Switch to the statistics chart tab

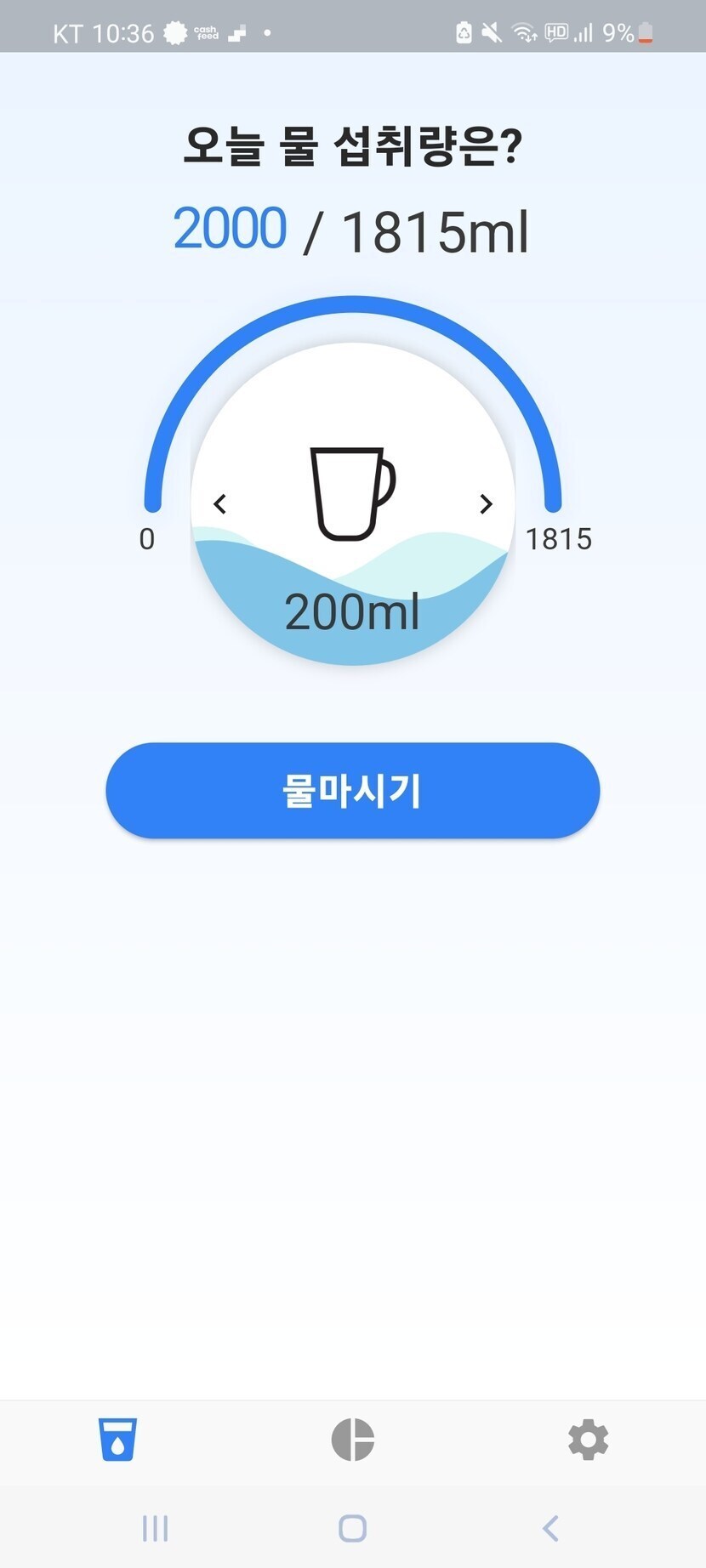(x=352, y=1440)
